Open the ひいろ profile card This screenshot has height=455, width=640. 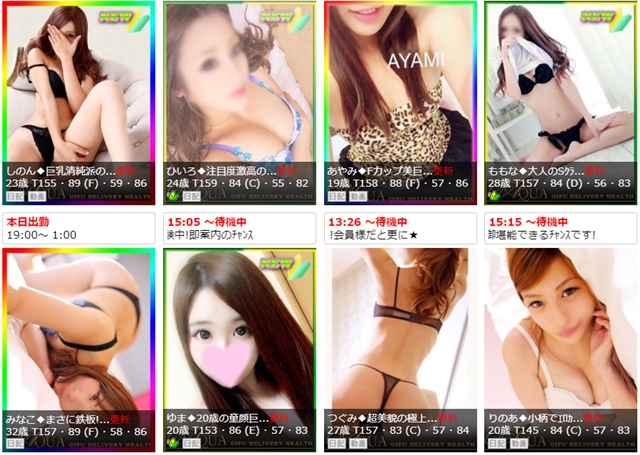tap(239, 90)
